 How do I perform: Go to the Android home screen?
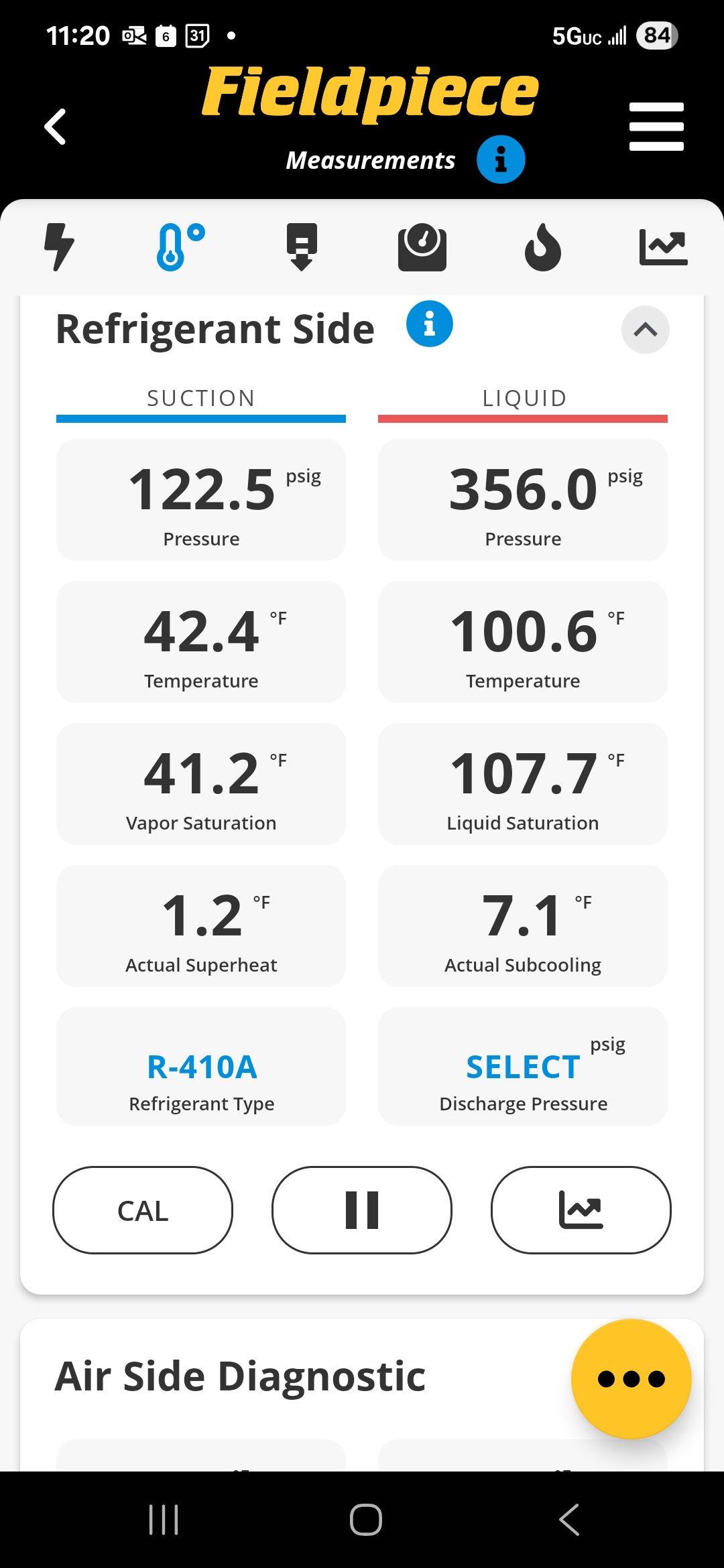[x=365, y=1519]
